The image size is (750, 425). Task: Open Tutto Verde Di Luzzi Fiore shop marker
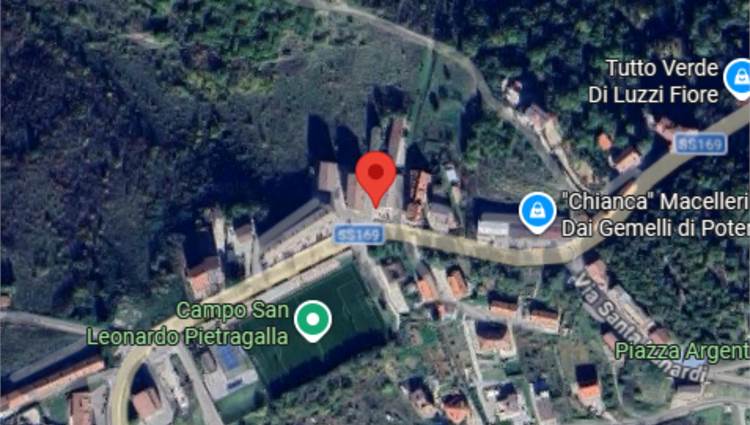(x=738, y=77)
